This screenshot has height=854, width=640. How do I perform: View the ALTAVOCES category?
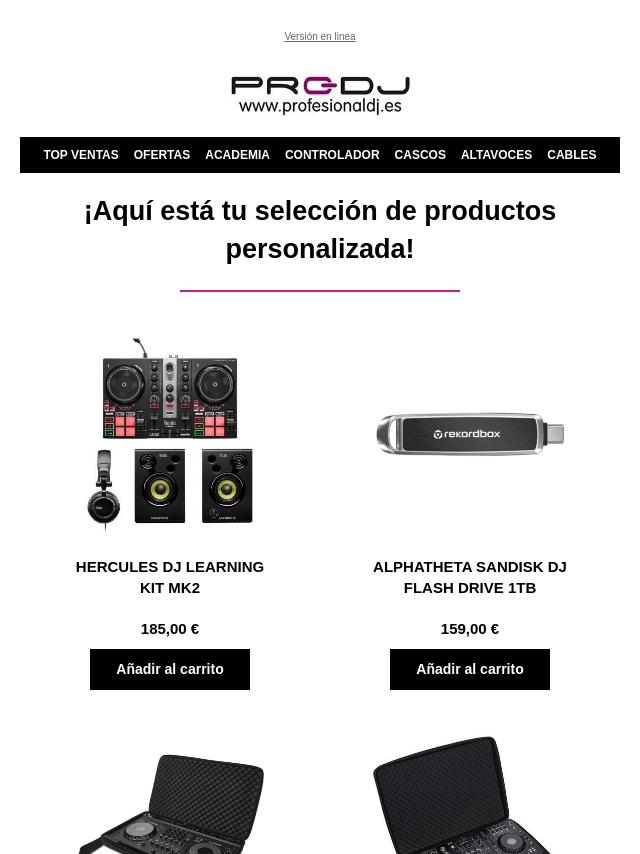[496, 155]
